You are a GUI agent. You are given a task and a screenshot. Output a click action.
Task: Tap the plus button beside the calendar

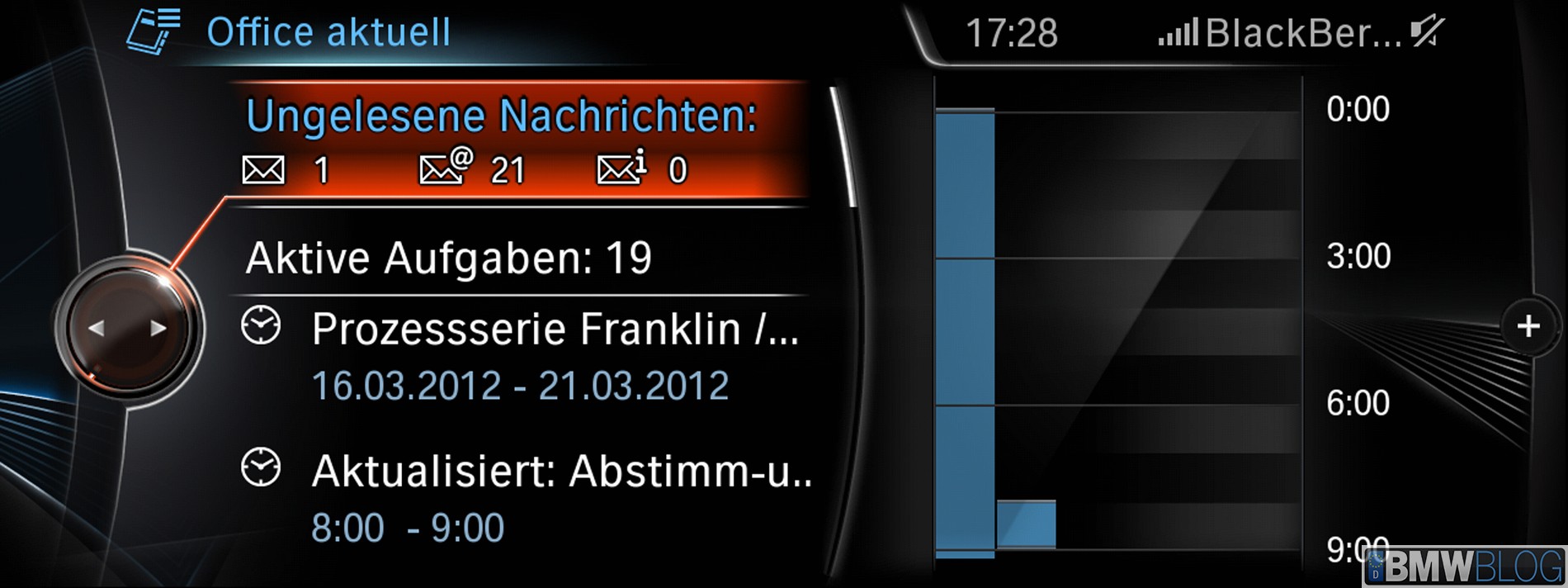click(x=1528, y=326)
